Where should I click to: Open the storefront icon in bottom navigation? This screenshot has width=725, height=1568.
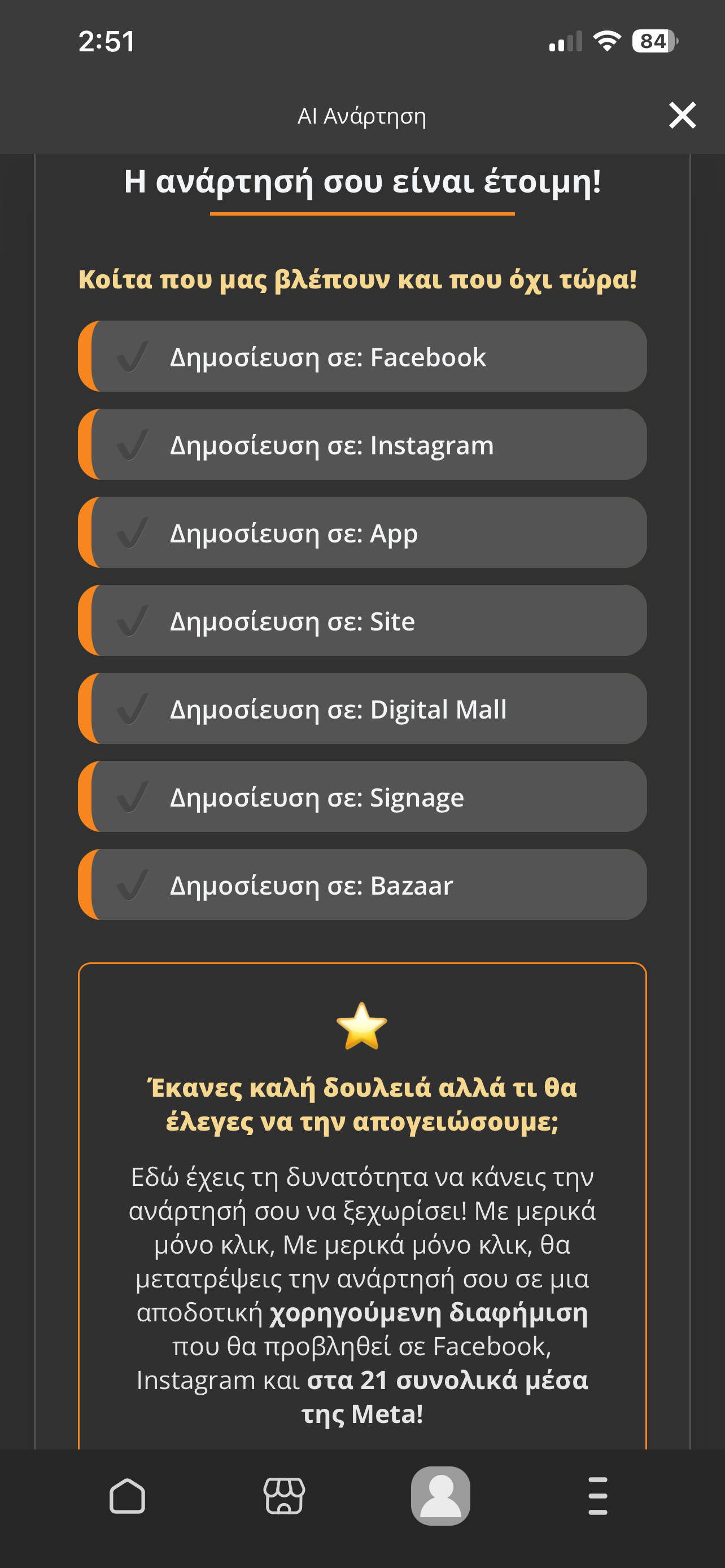[x=283, y=1497]
